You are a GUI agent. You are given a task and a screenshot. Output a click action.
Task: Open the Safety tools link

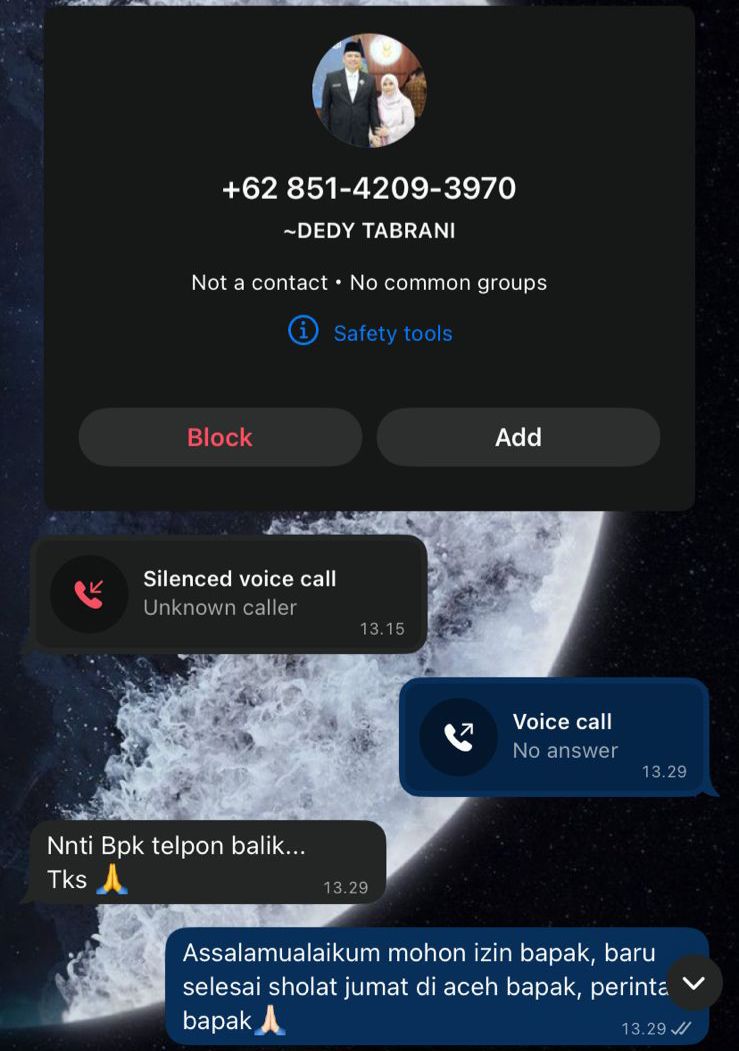pos(391,333)
